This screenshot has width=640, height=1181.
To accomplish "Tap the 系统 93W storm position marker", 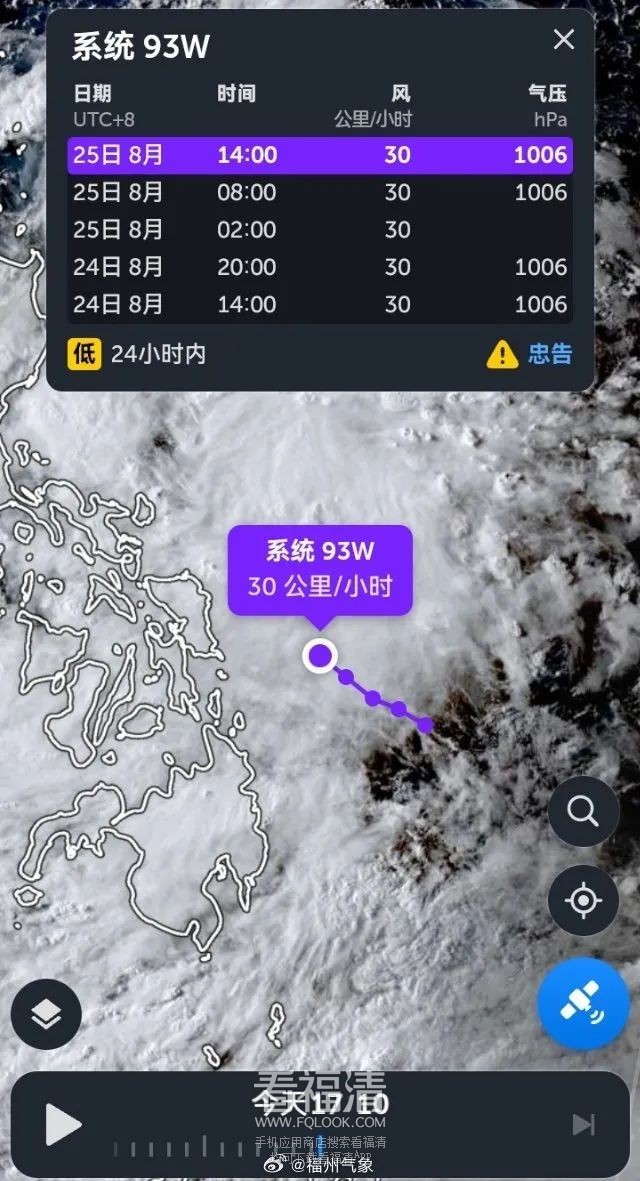I will tap(320, 656).
